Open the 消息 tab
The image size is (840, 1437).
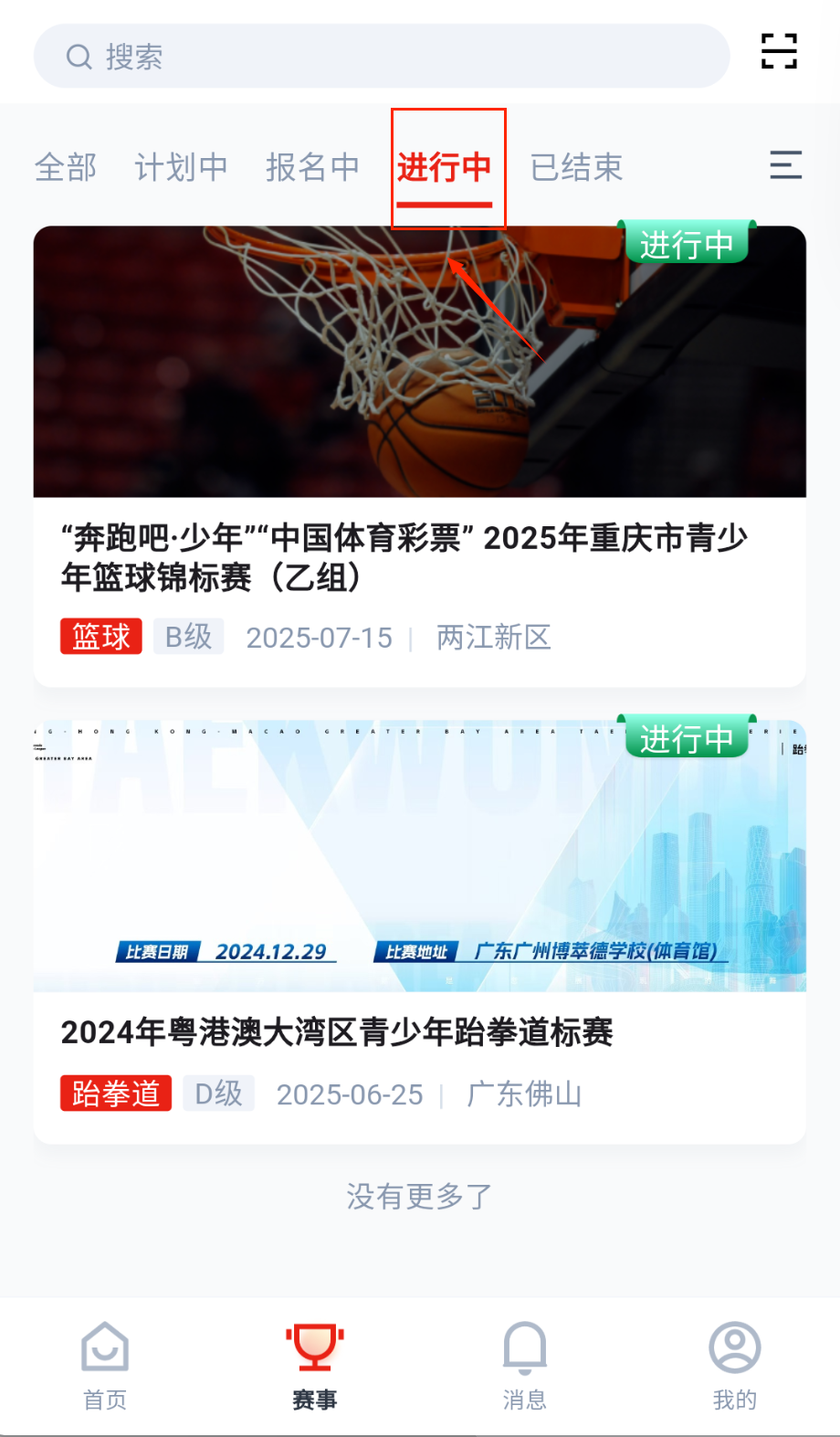click(x=525, y=1365)
